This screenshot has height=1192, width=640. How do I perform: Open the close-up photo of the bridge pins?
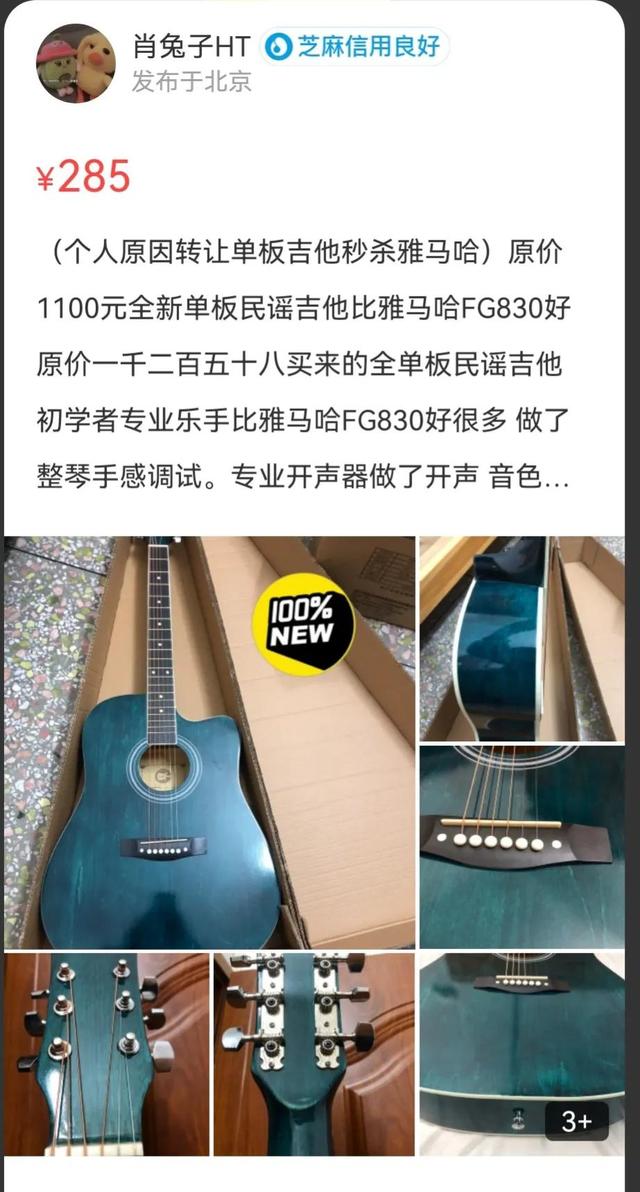[521, 846]
